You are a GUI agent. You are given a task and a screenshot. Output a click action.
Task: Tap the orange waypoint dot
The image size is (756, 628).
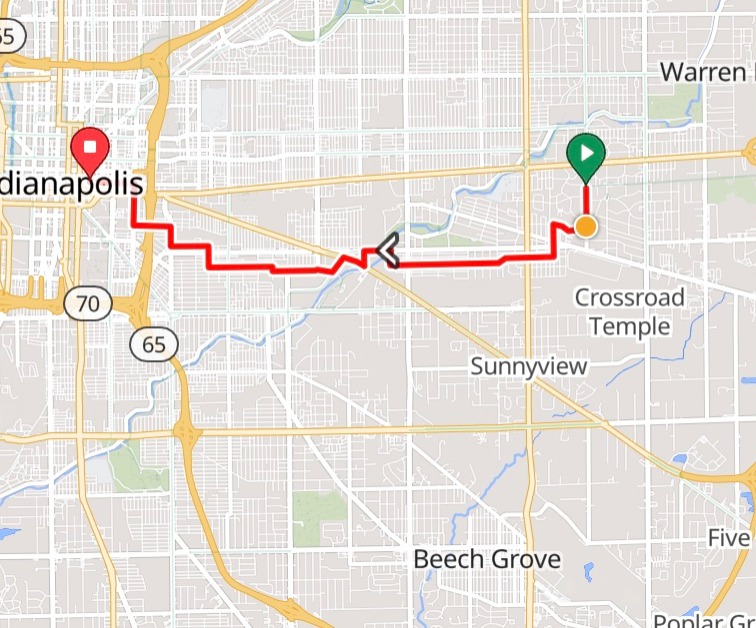[x=586, y=227]
